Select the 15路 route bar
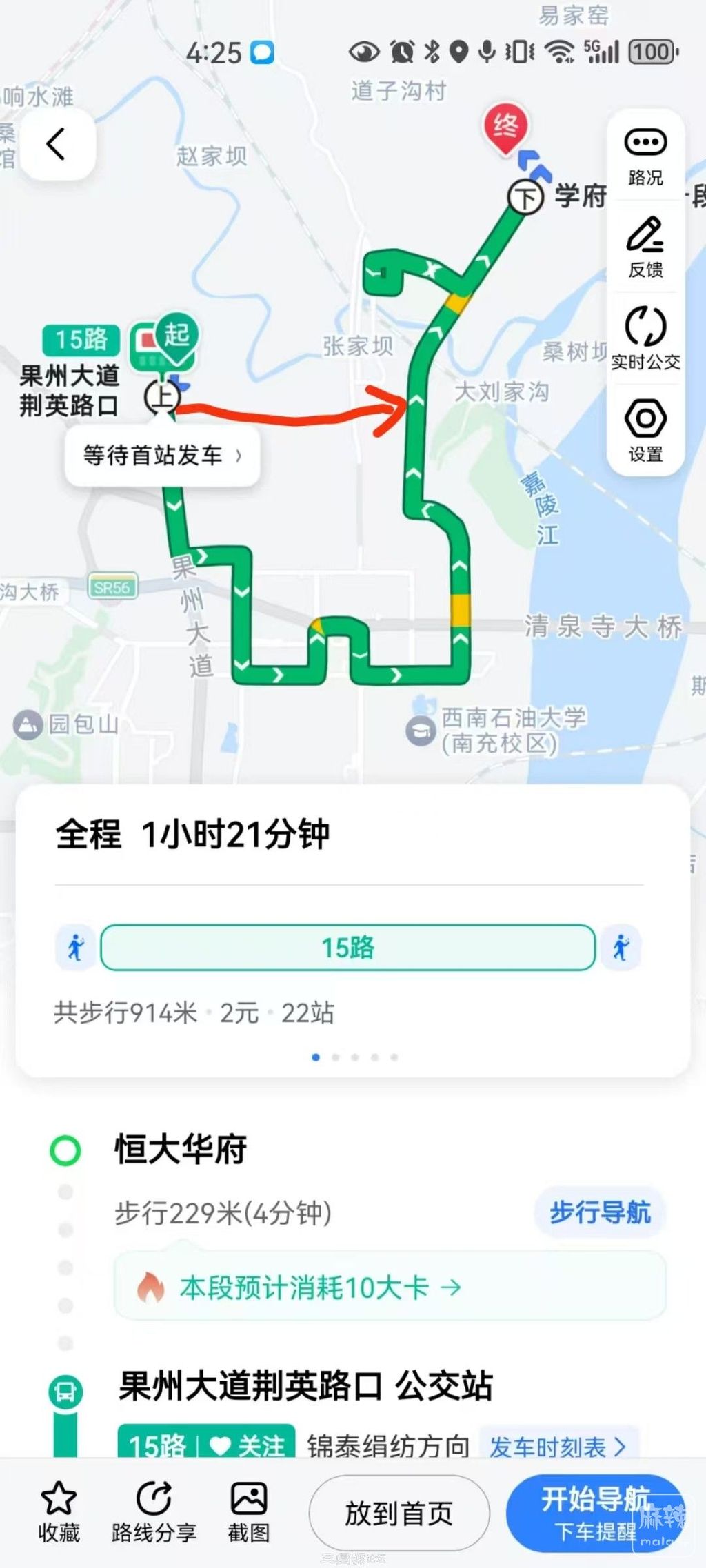This screenshot has width=706, height=1568. tap(347, 948)
